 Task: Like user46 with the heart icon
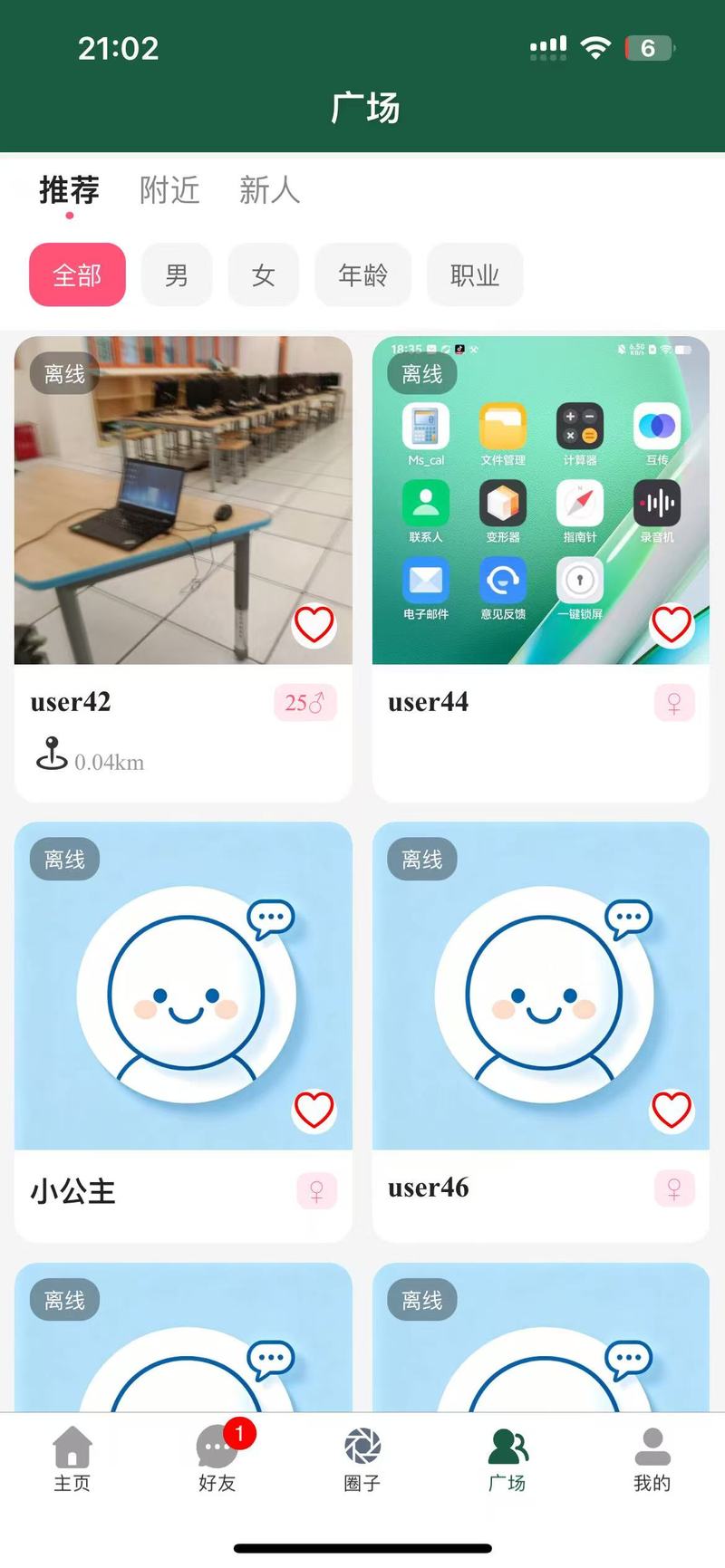coord(672,1110)
